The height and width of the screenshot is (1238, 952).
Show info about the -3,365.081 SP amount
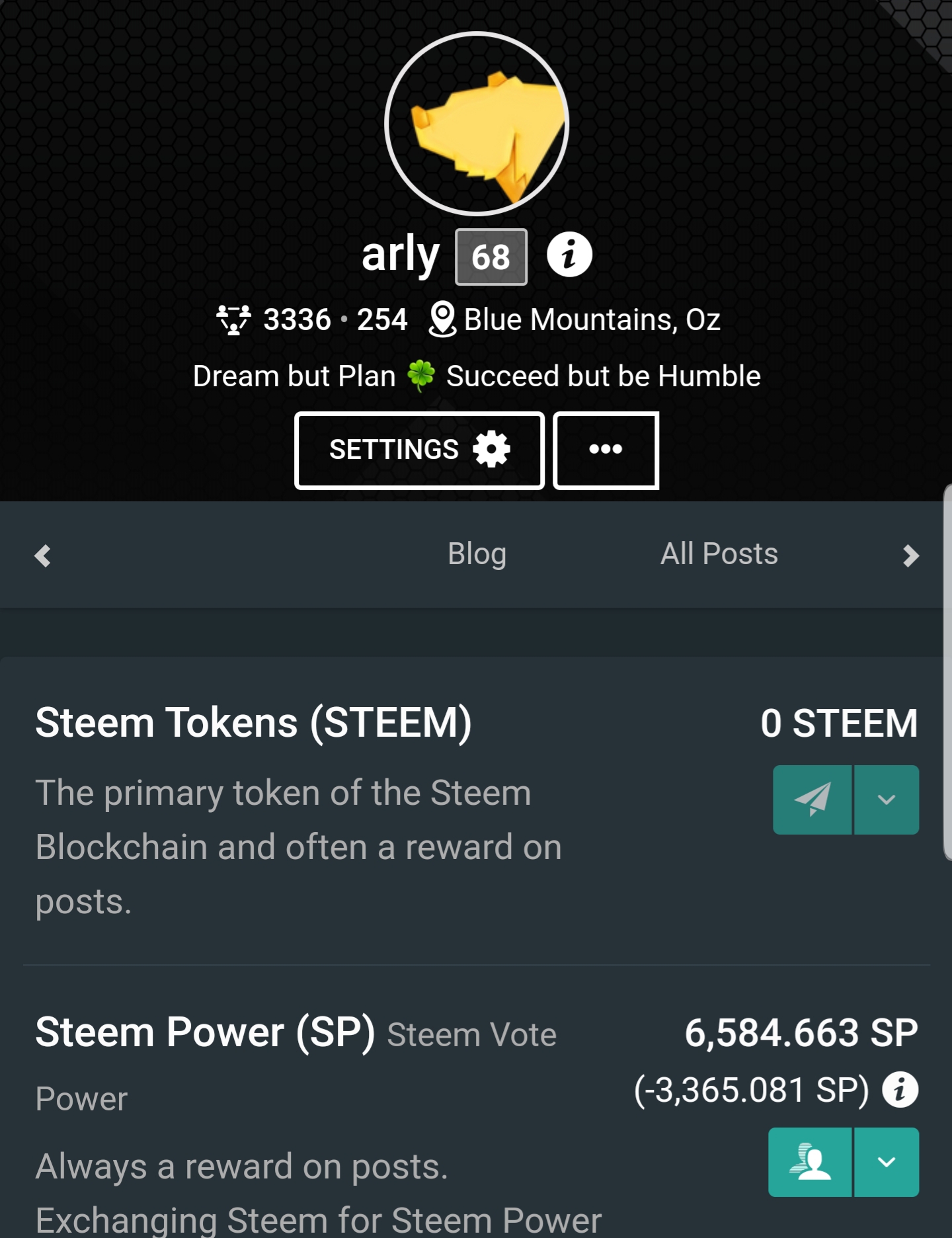click(900, 1089)
